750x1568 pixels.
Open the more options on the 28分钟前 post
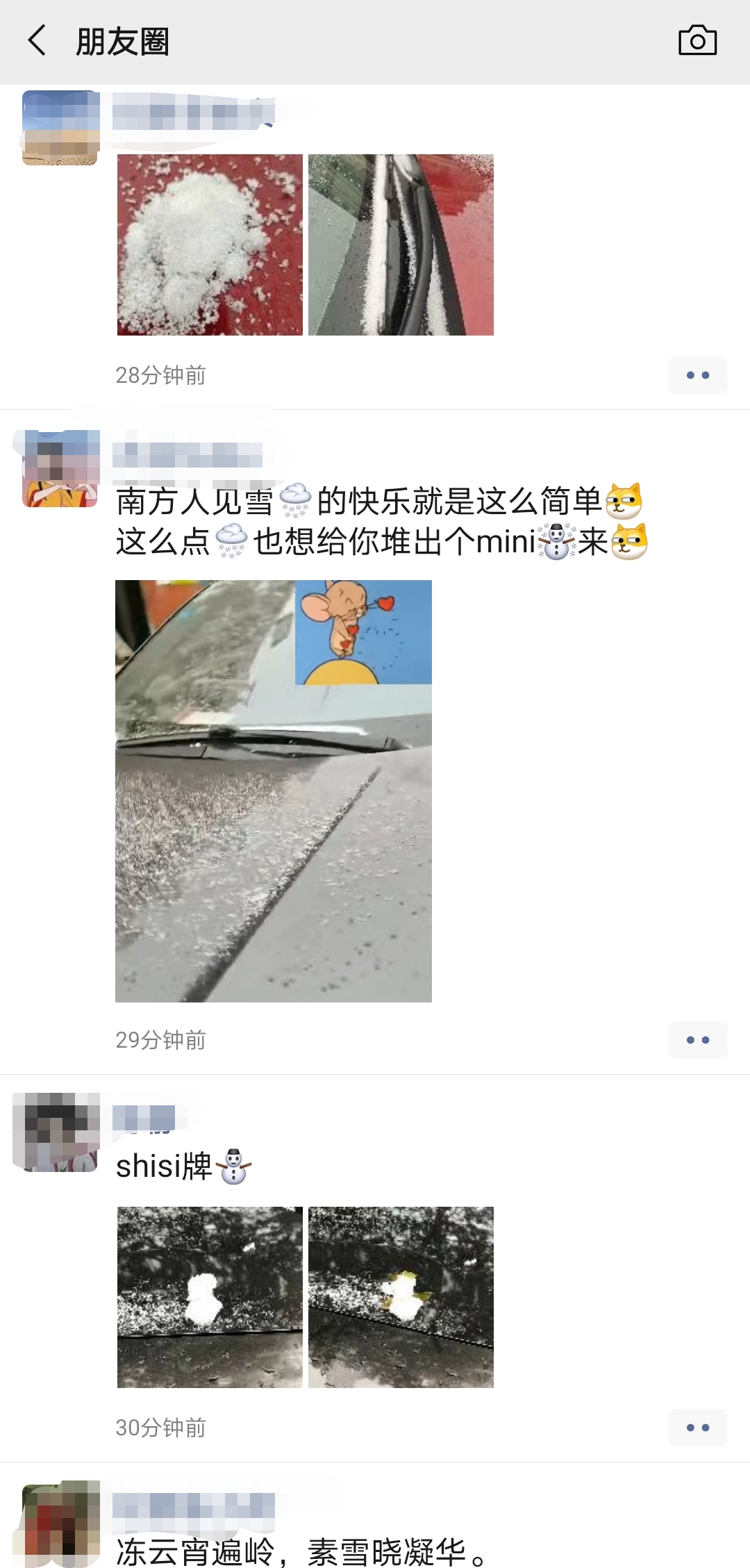pos(697,375)
